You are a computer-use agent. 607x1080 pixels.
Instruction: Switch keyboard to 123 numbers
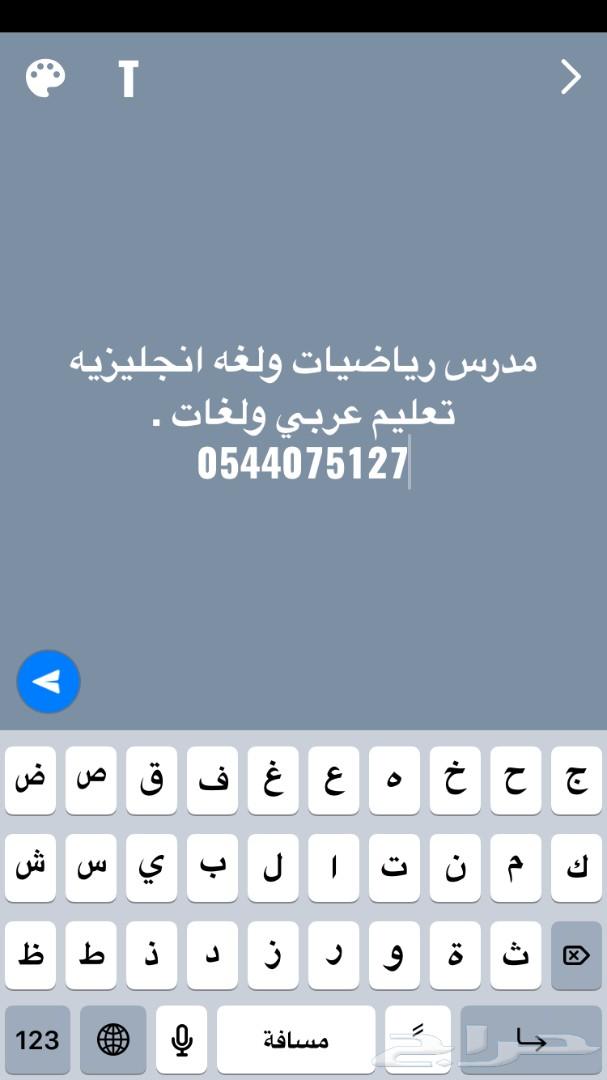click(37, 1039)
